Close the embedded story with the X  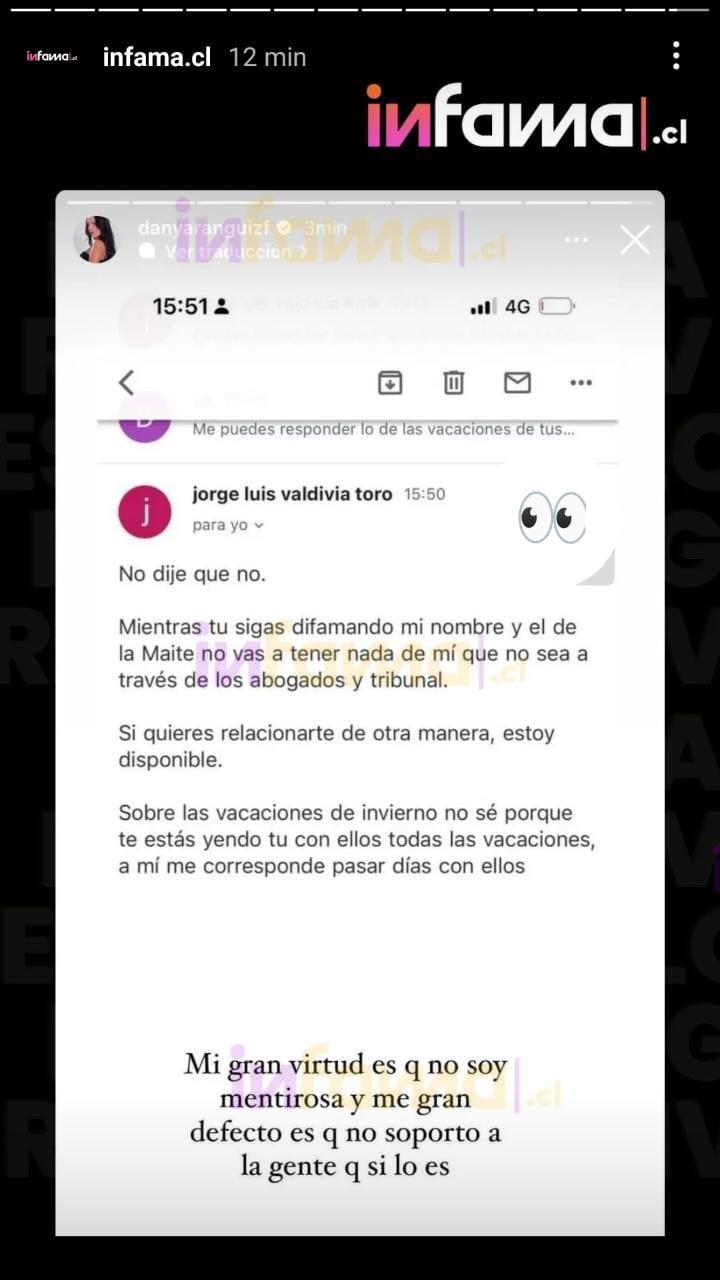[635, 239]
